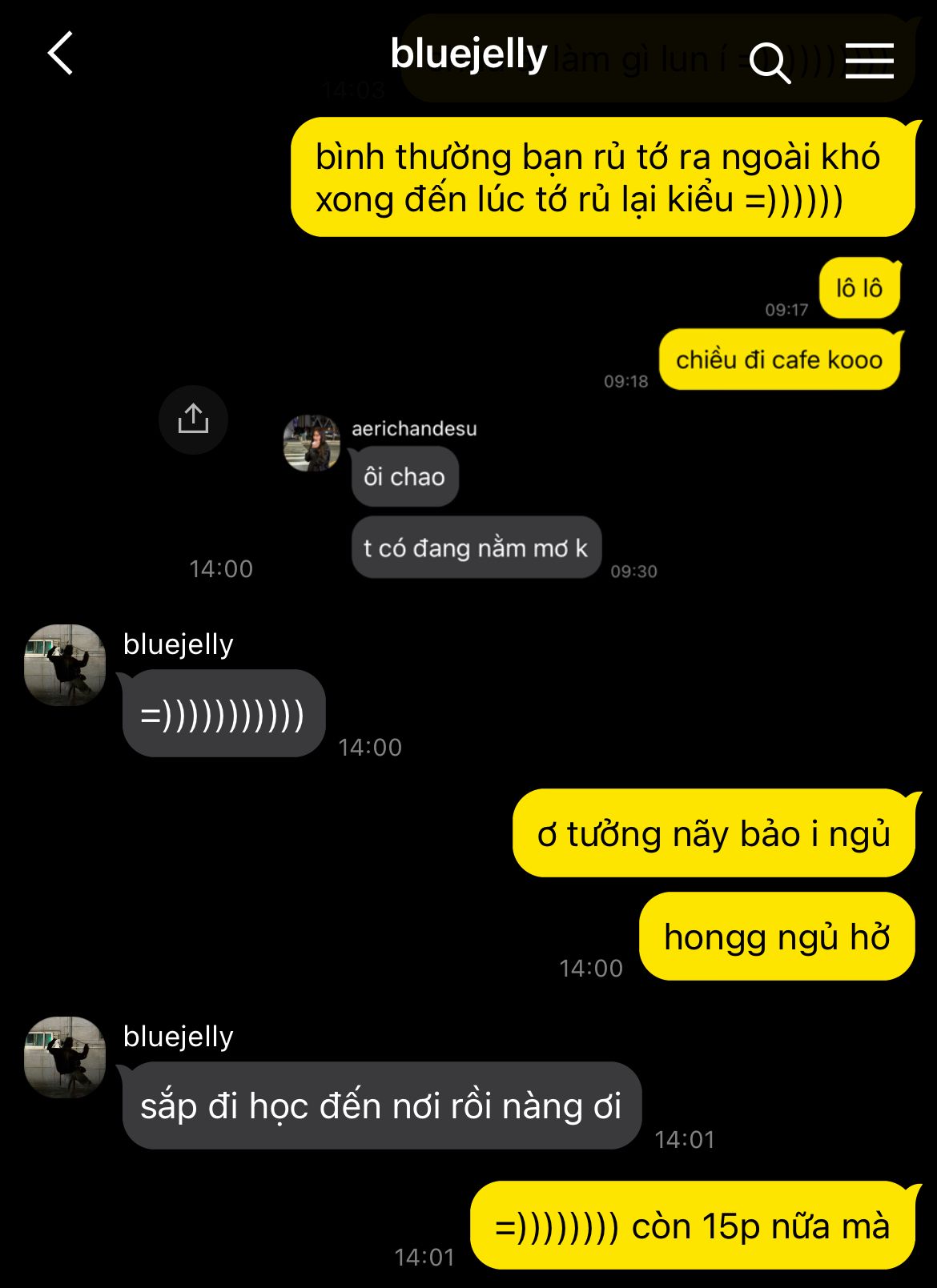The image size is (937, 1288).
Task: Open the chat room hamburger menu
Action: 869,61
